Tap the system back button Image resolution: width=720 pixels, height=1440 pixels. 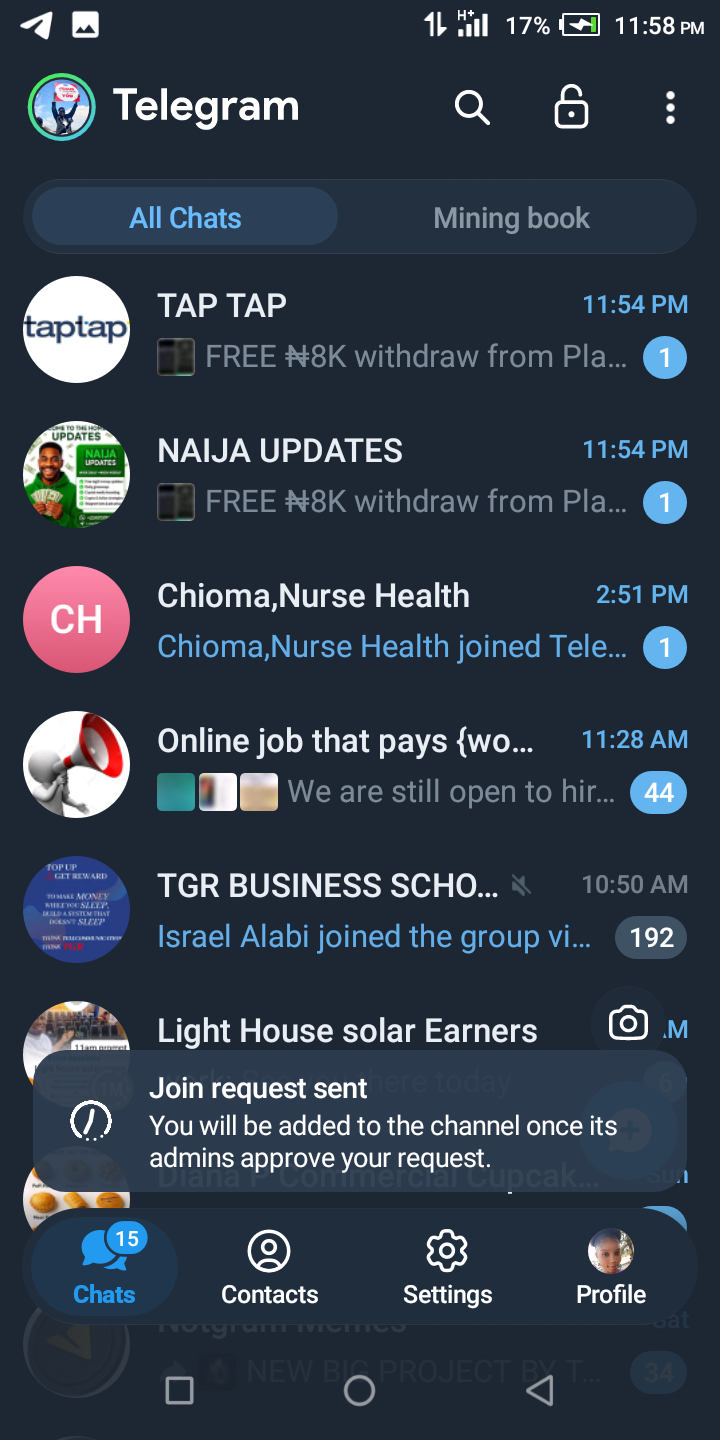pos(540,1390)
